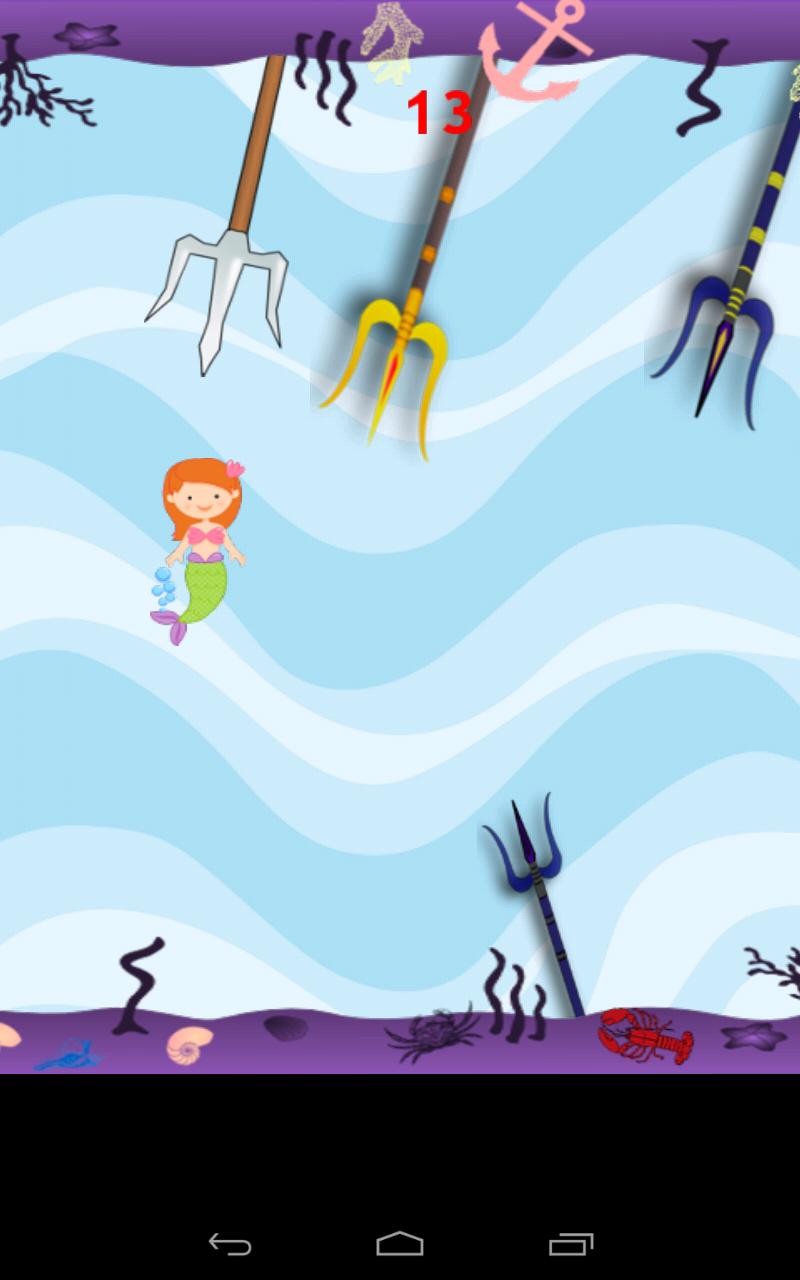Open the recent apps overview
The width and height of the screenshot is (800, 1280).
pyautogui.click(x=571, y=1244)
